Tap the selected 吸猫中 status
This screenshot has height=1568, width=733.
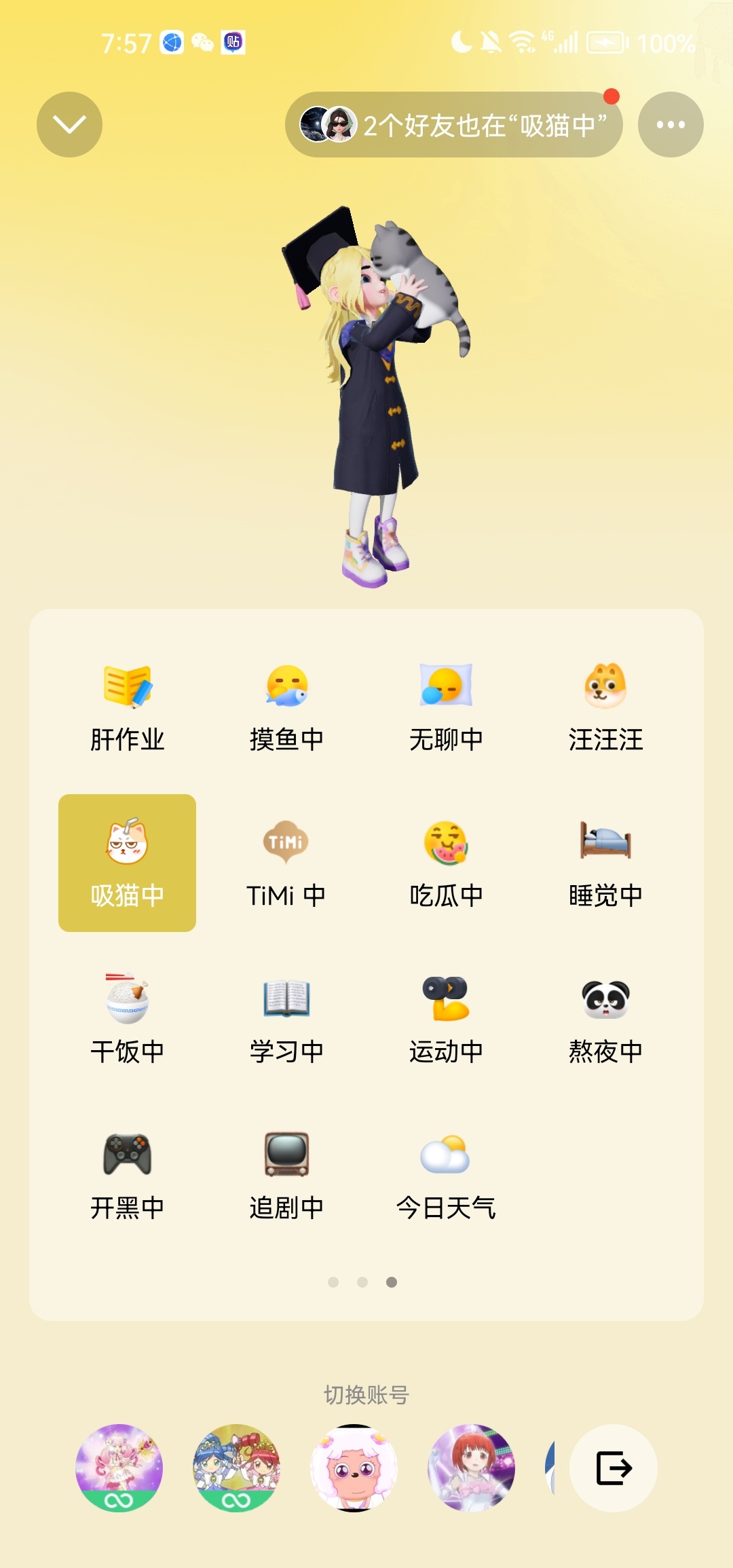pyautogui.click(x=127, y=863)
